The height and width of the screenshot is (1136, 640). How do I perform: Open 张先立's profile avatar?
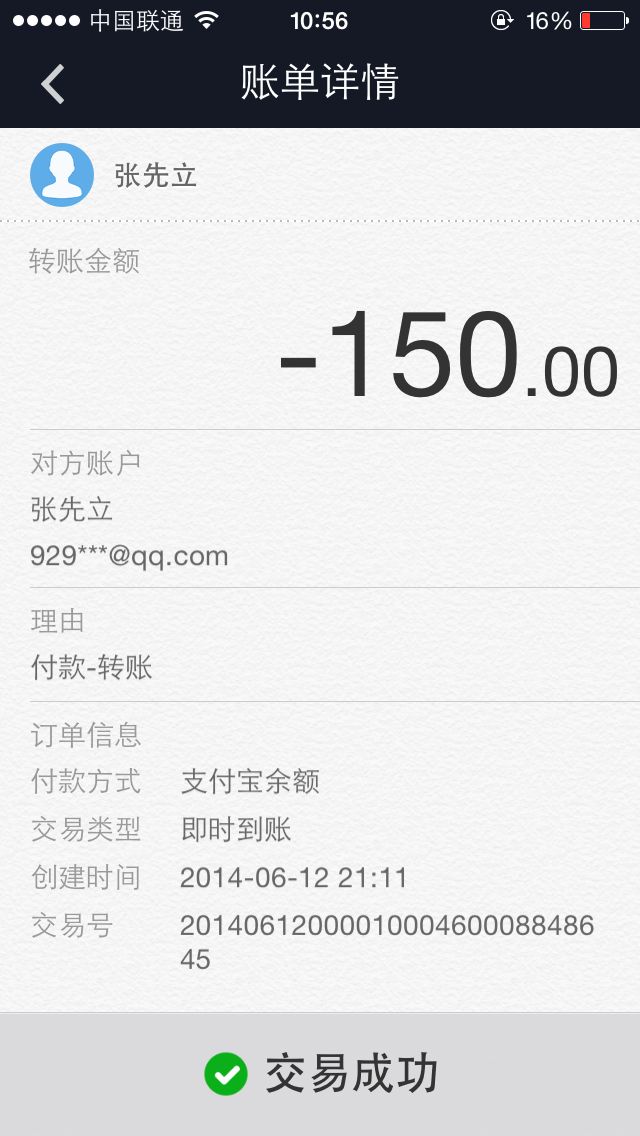click(x=62, y=175)
